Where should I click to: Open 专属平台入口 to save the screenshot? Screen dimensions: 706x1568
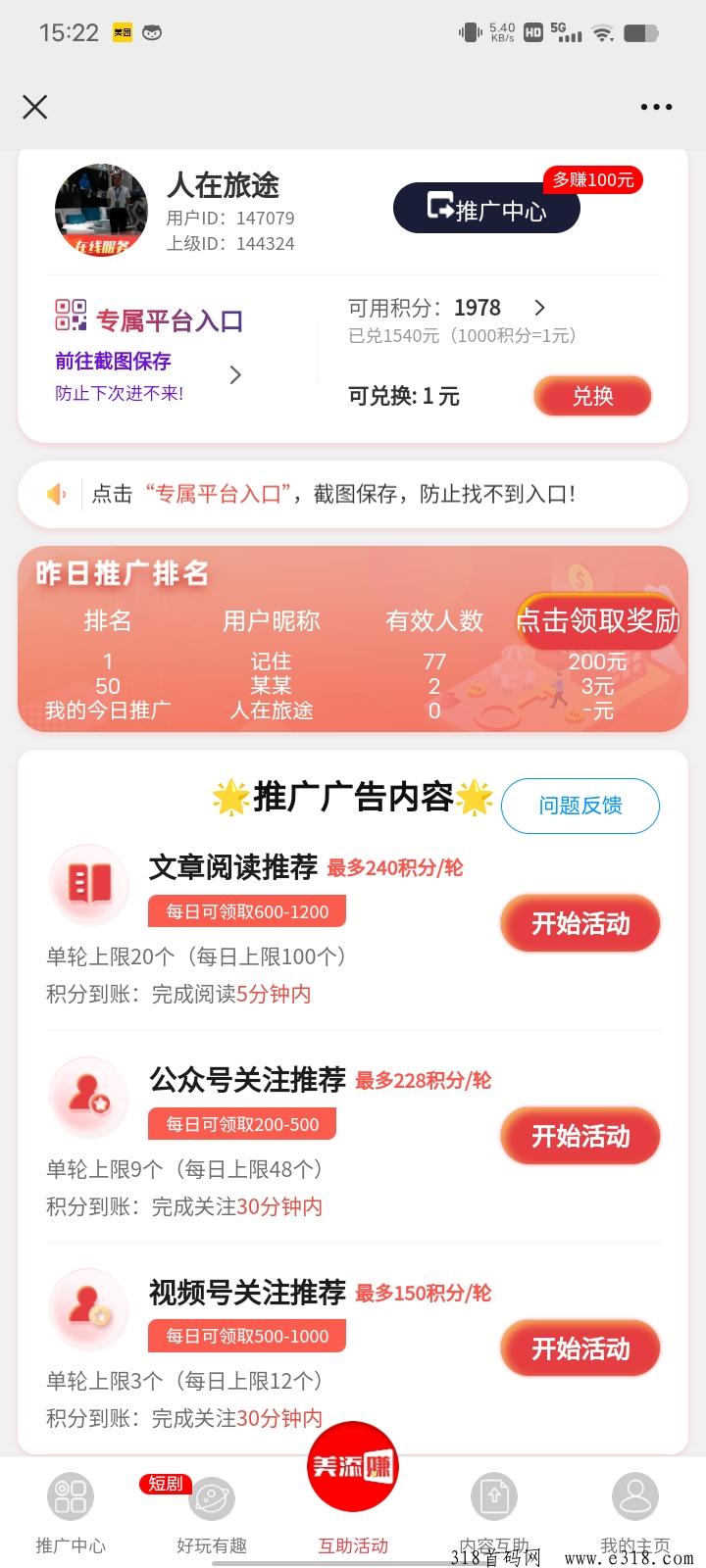(149, 320)
